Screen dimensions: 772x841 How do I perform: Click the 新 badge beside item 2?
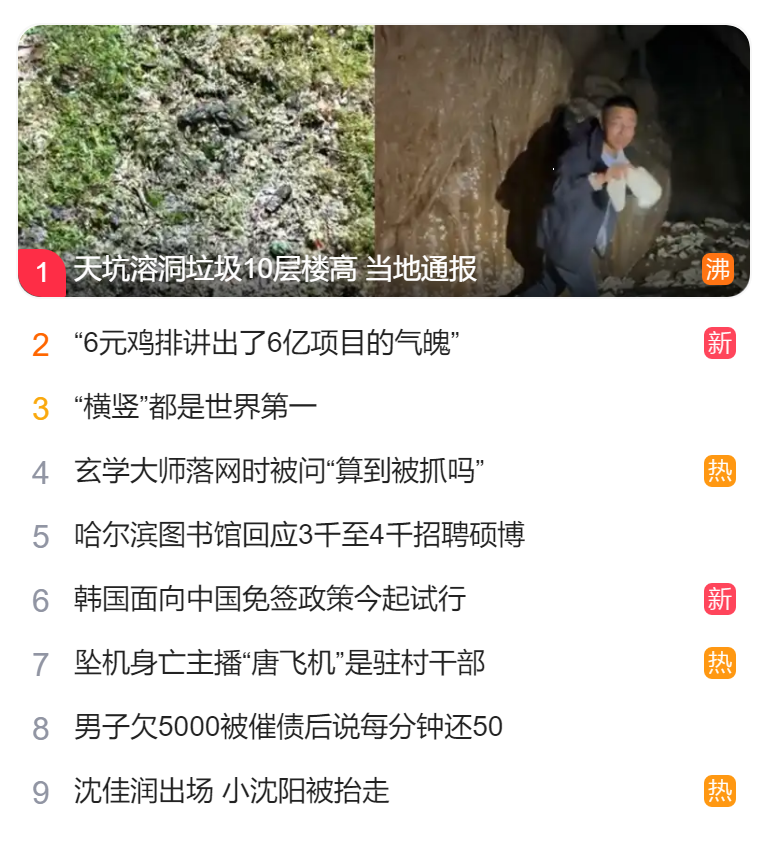pos(719,341)
